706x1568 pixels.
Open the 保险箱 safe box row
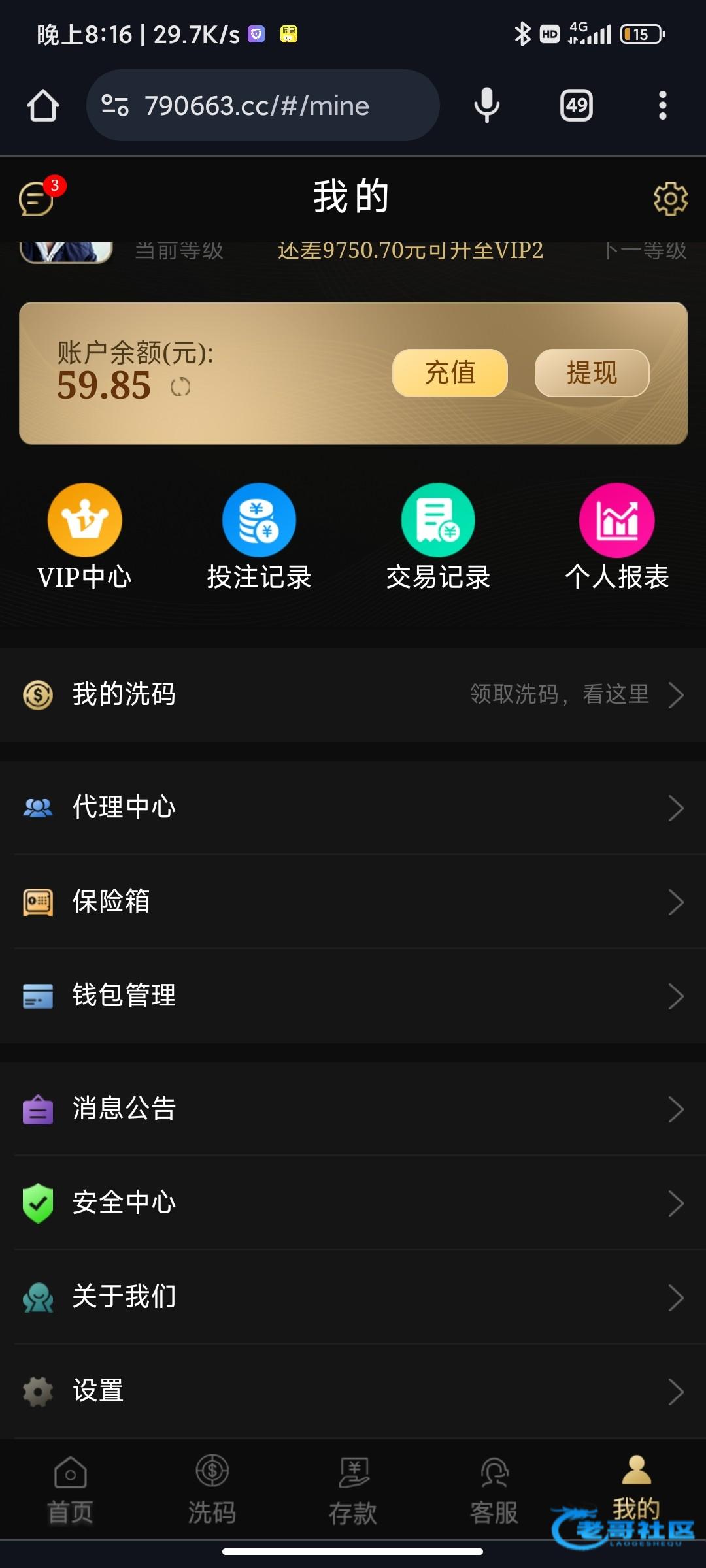pos(353,902)
